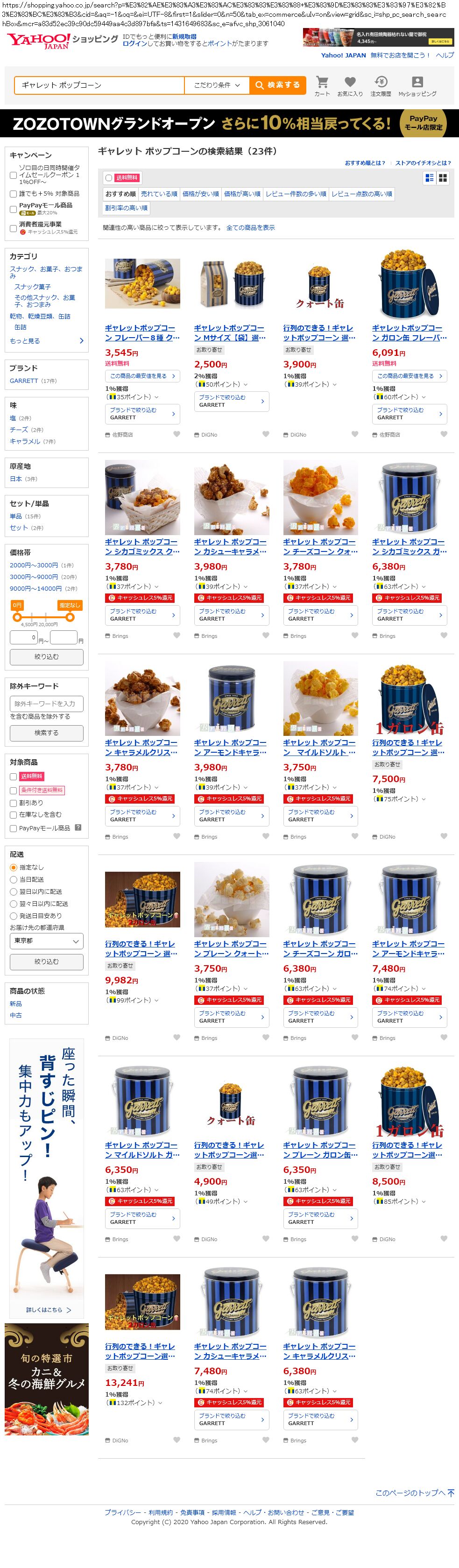Sort results by 売れている順

point(159,194)
